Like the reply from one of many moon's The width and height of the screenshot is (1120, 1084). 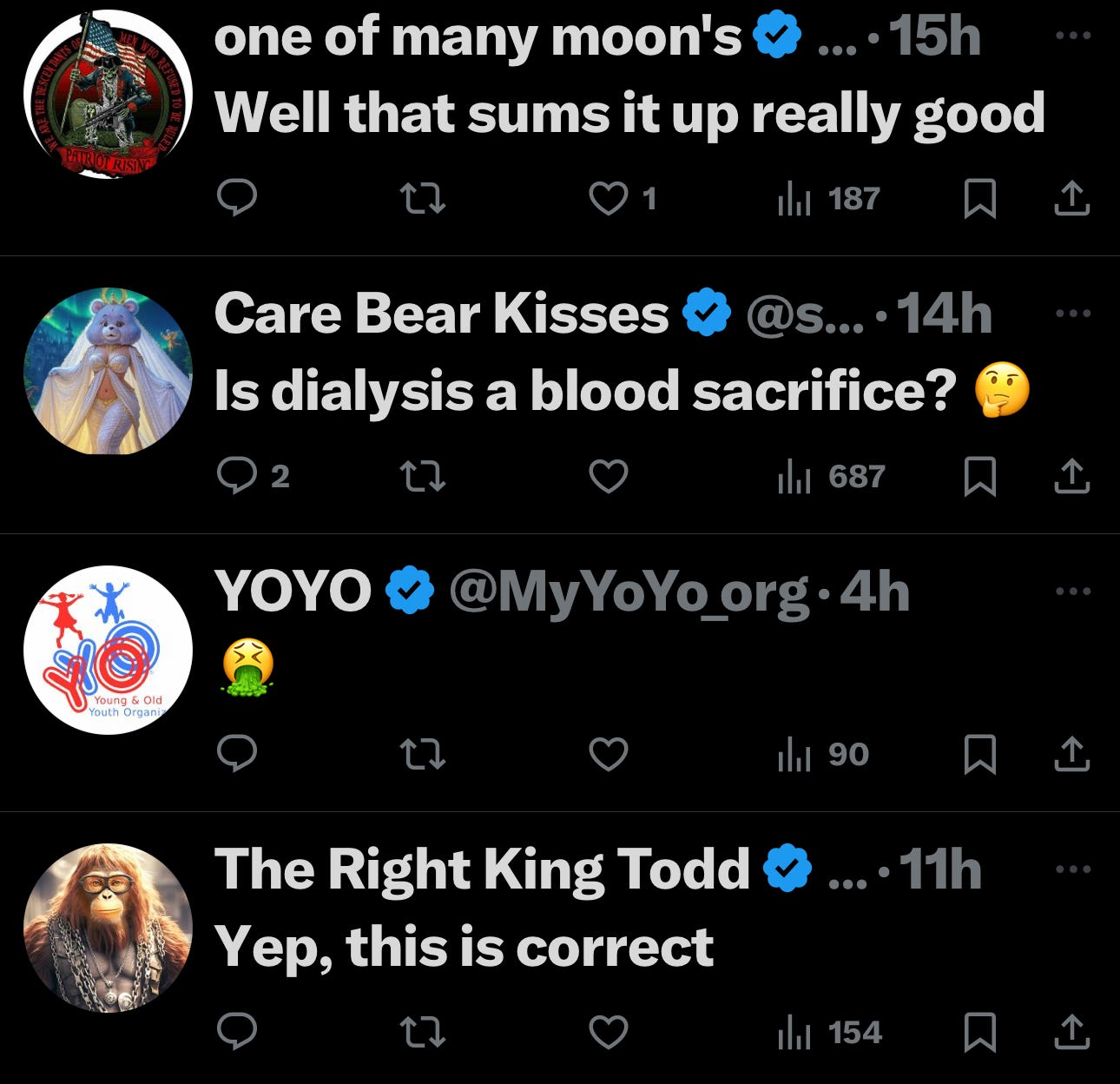click(x=609, y=199)
